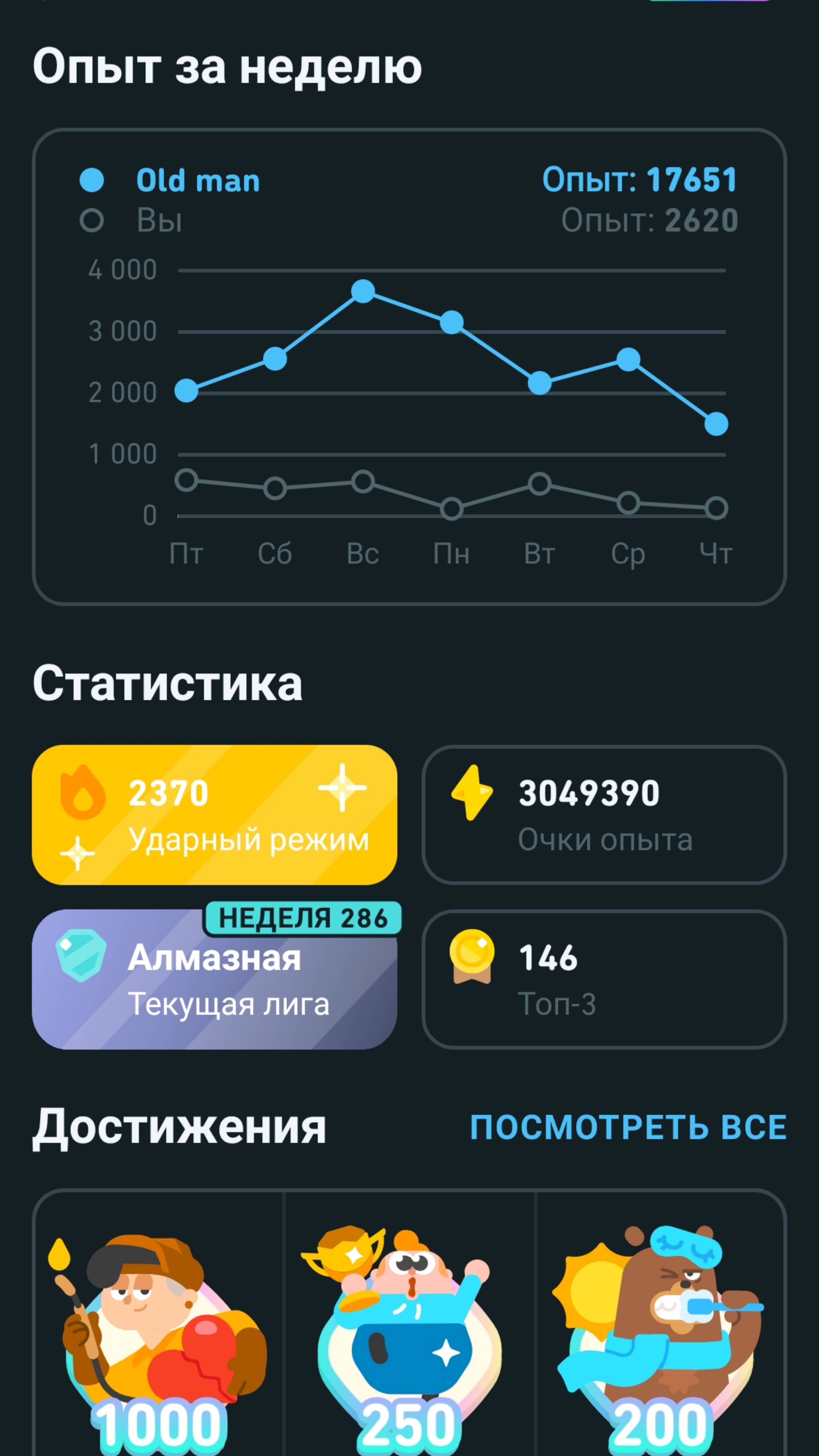Open the achievement badge marked 200
The image size is (819, 1456).
(x=660, y=1328)
